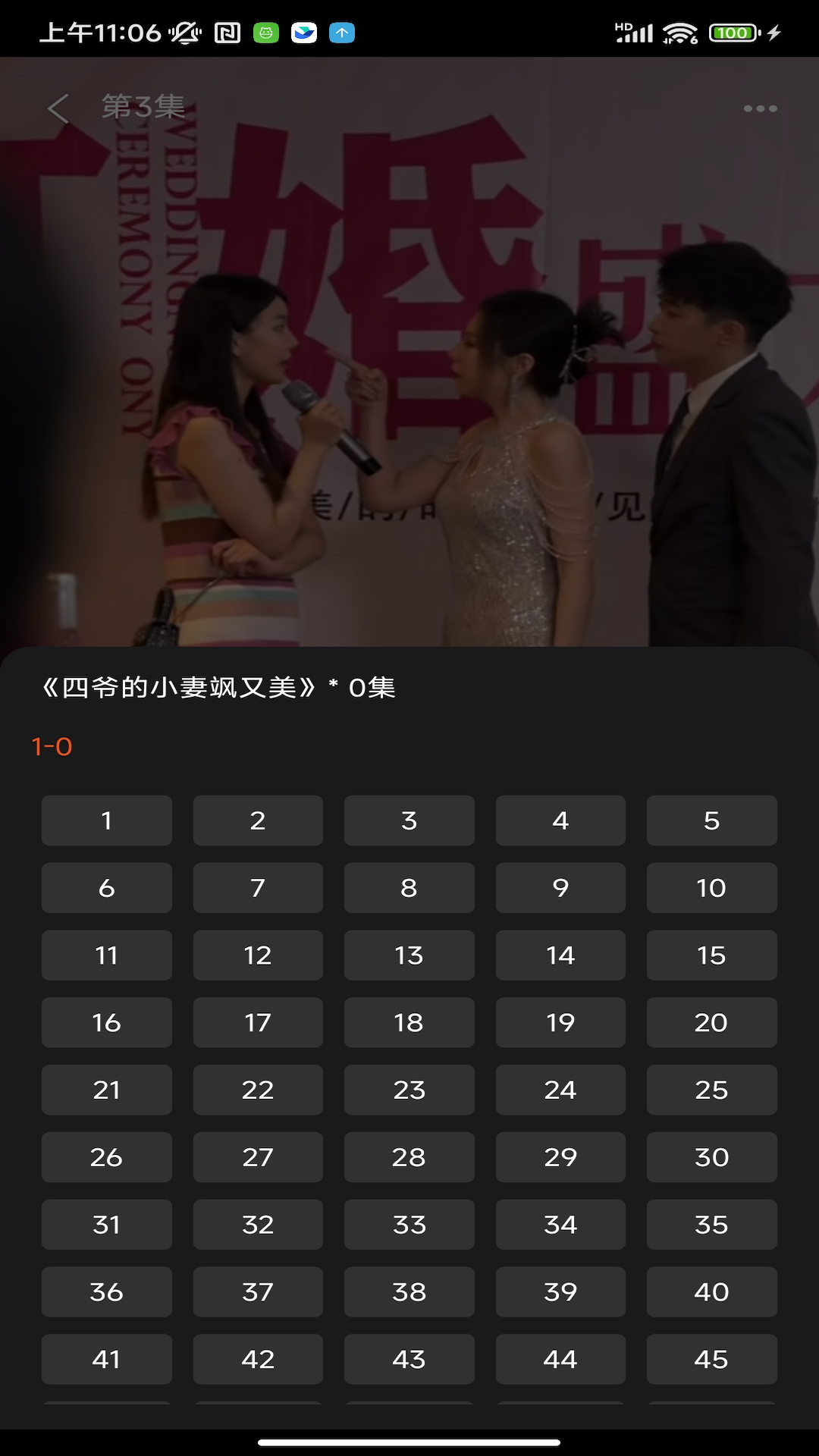Tap episode 14 in the list
The image size is (819, 1456).
point(560,955)
